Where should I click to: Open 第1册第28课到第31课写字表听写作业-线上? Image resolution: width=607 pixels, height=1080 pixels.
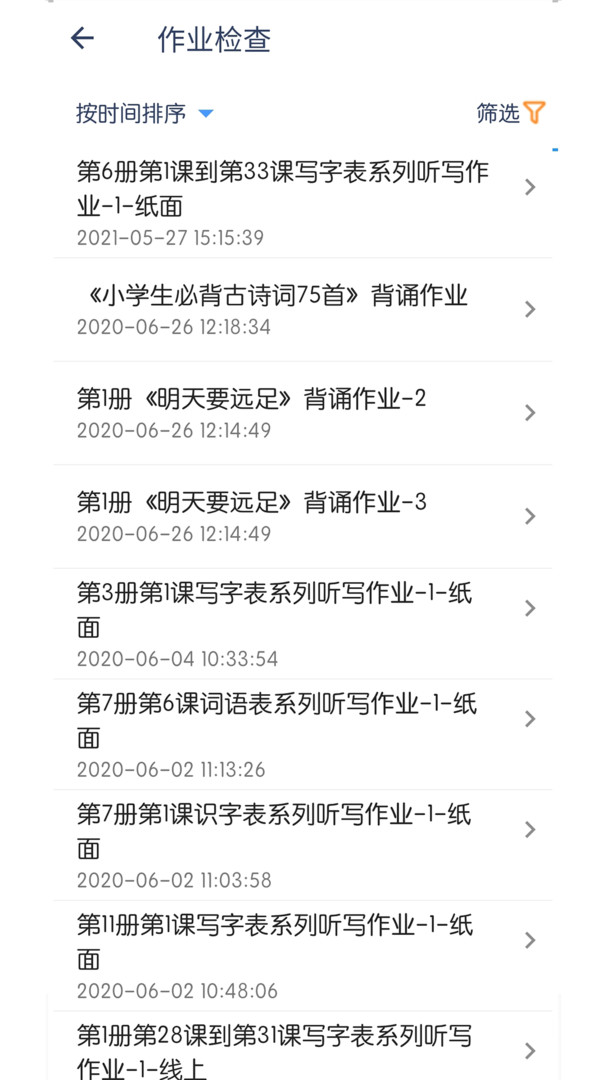pos(303,1046)
